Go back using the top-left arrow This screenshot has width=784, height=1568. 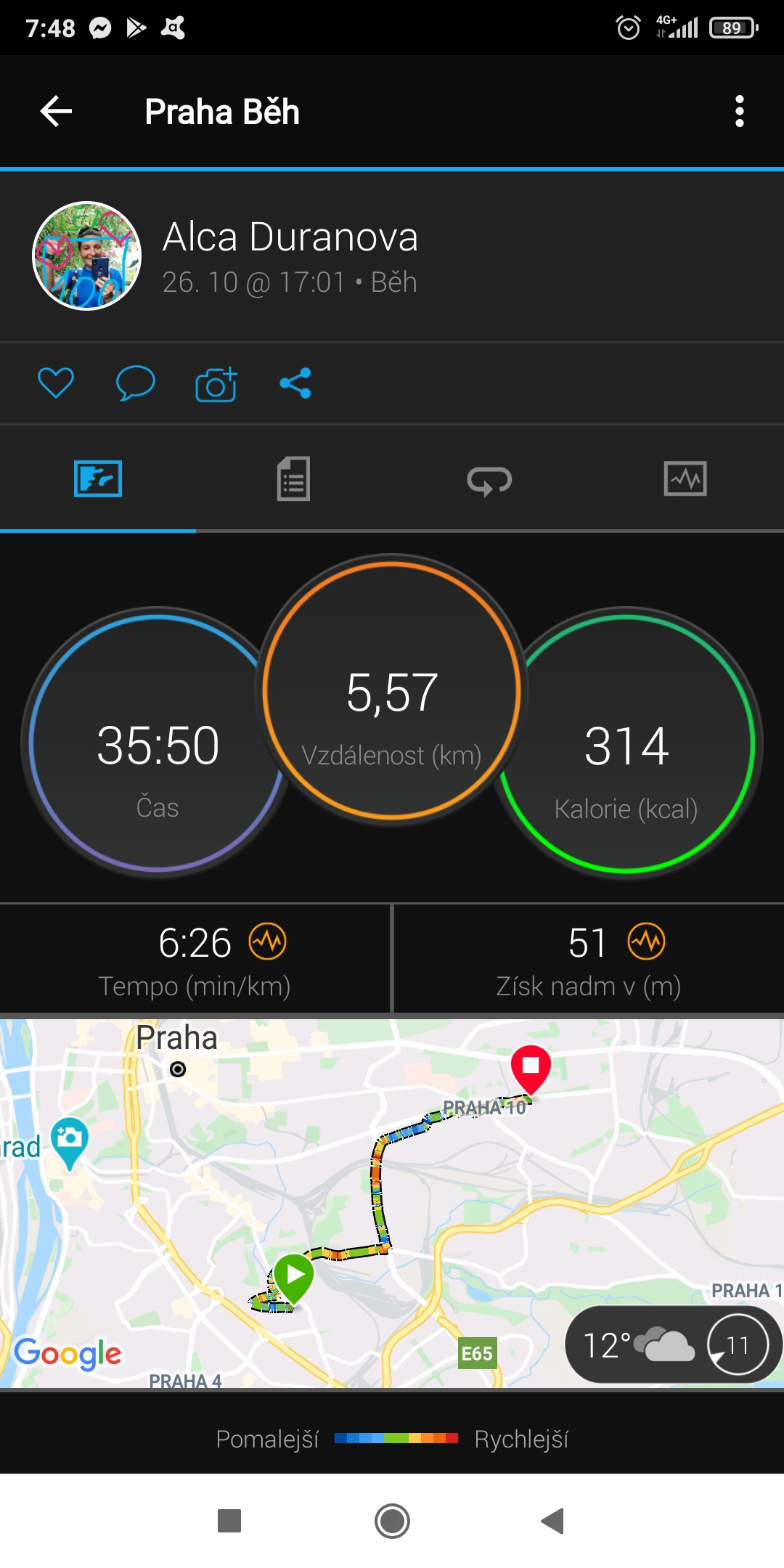(x=56, y=112)
